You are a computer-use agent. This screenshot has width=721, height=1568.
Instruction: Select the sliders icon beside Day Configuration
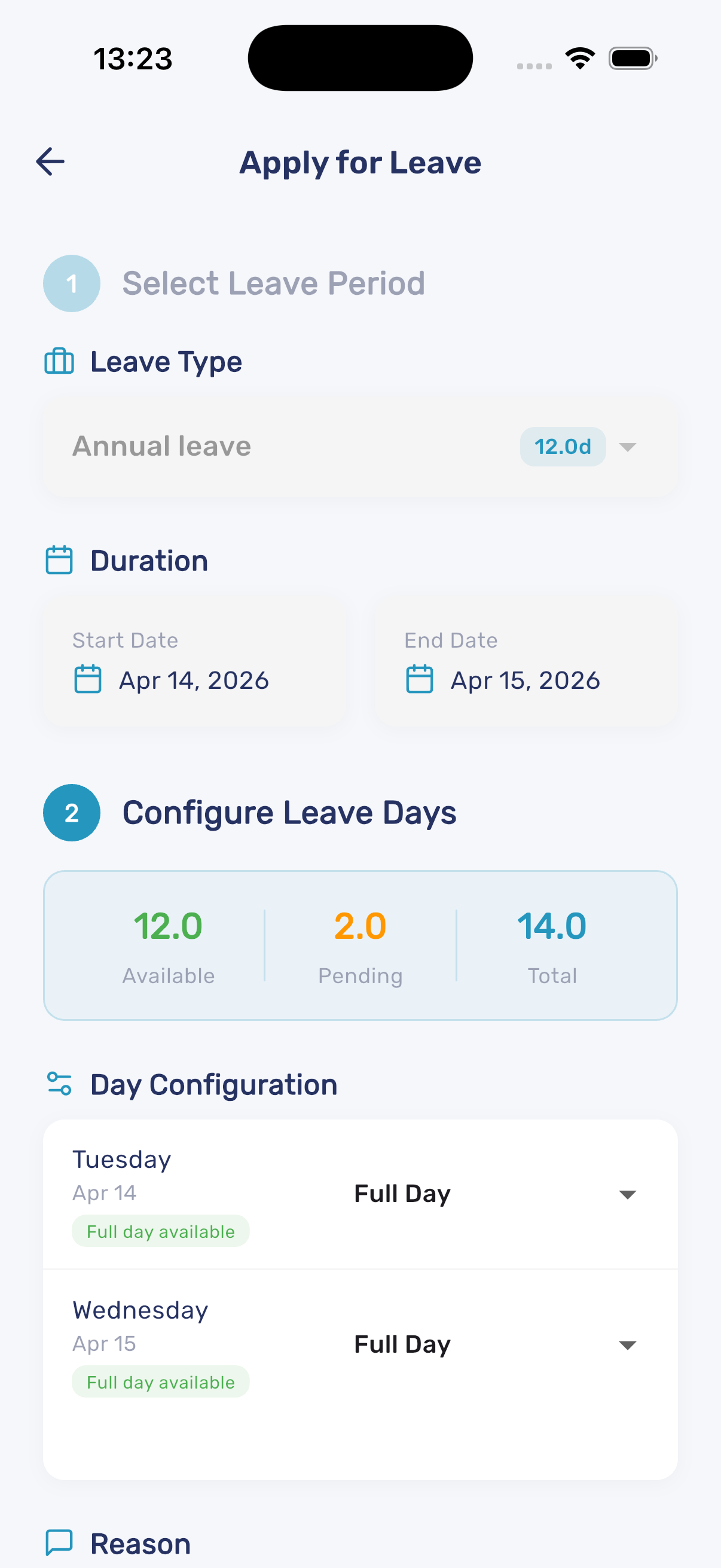point(59,1084)
